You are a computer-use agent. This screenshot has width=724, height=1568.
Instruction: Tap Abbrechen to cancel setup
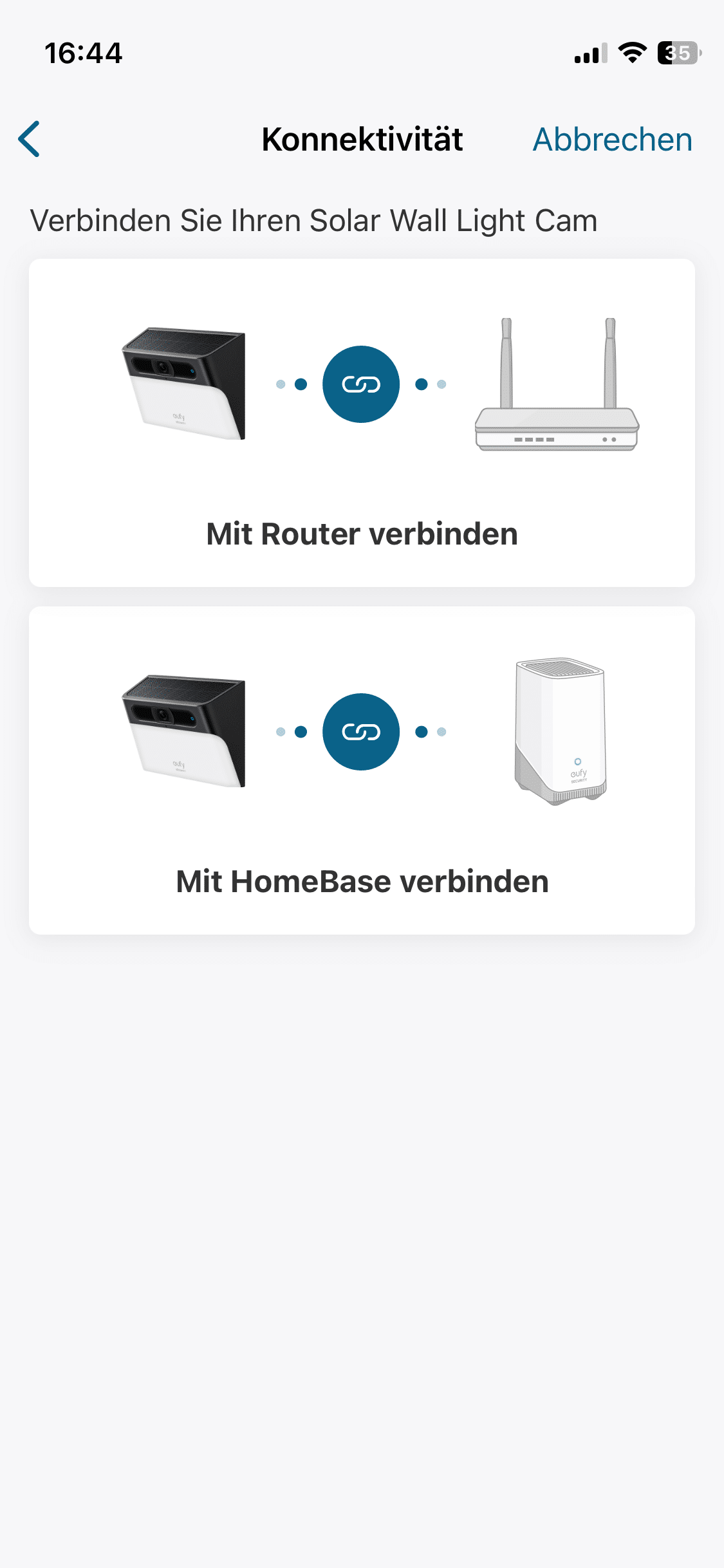(x=612, y=140)
